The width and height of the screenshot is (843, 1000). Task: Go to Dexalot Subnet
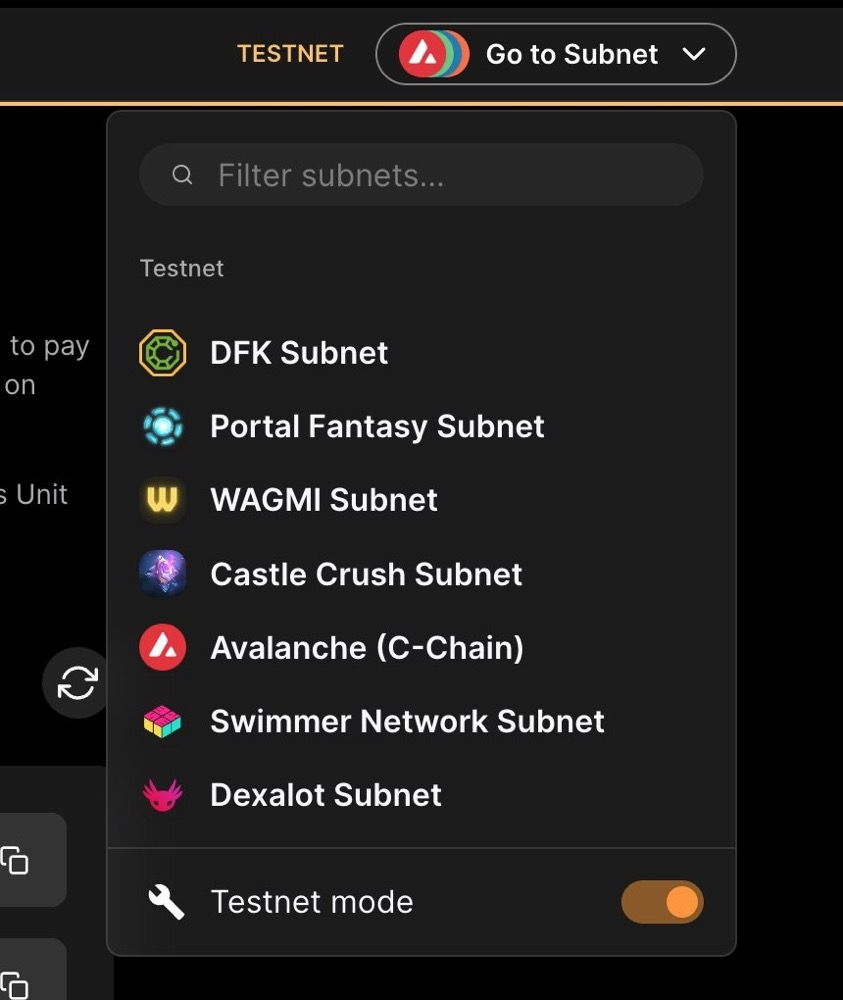pos(325,795)
